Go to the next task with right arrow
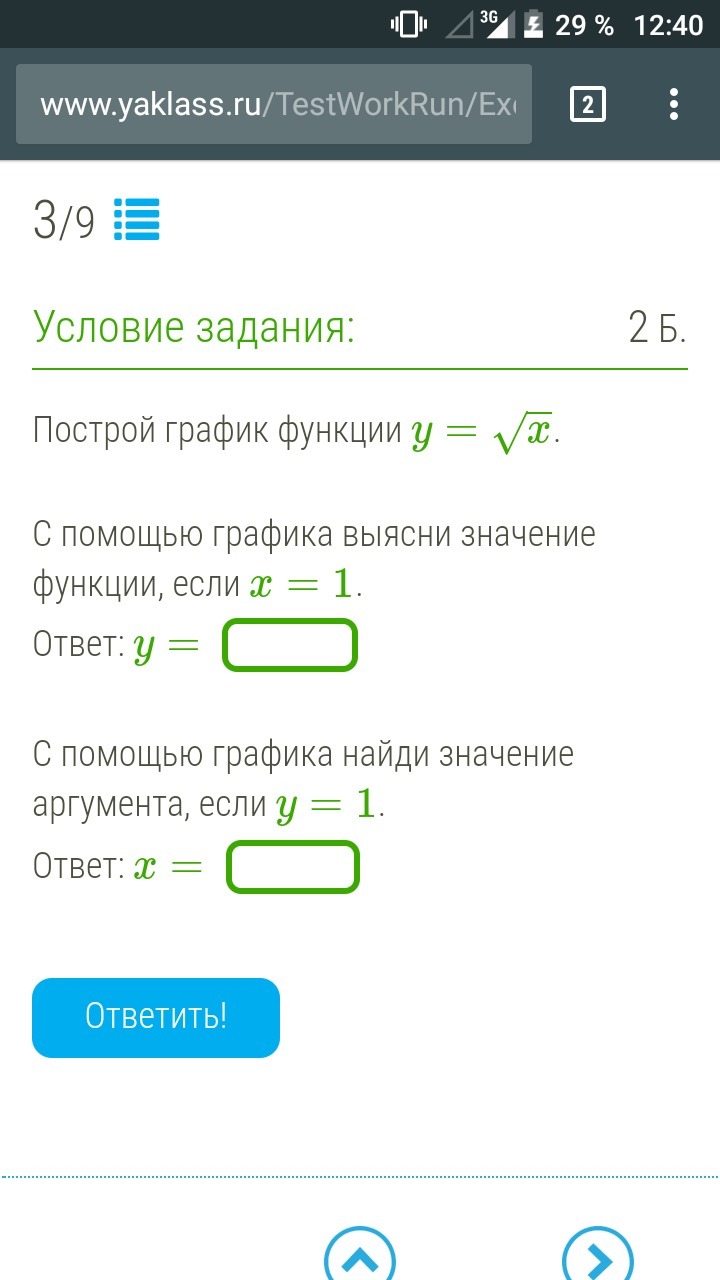This screenshot has width=720, height=1280. tap(598, 1254)
